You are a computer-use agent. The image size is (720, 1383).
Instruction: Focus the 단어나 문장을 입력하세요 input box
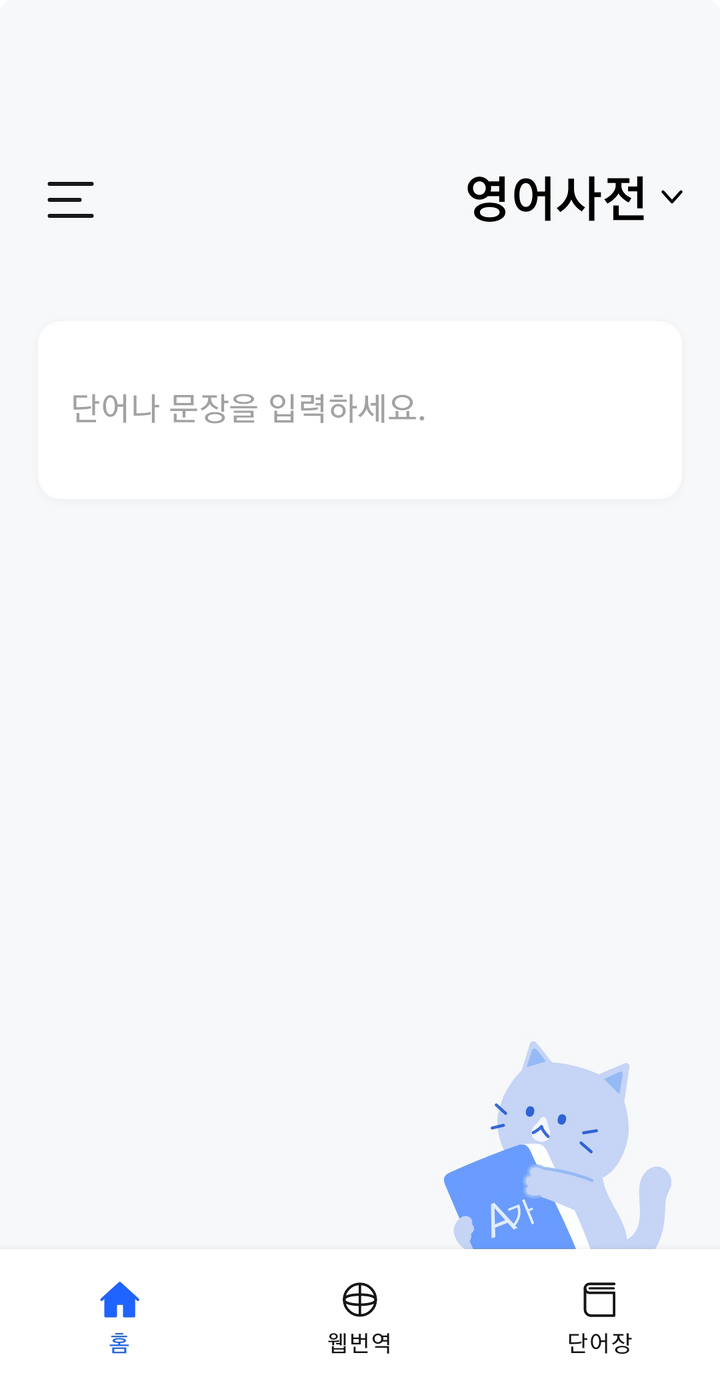(360, 410)
